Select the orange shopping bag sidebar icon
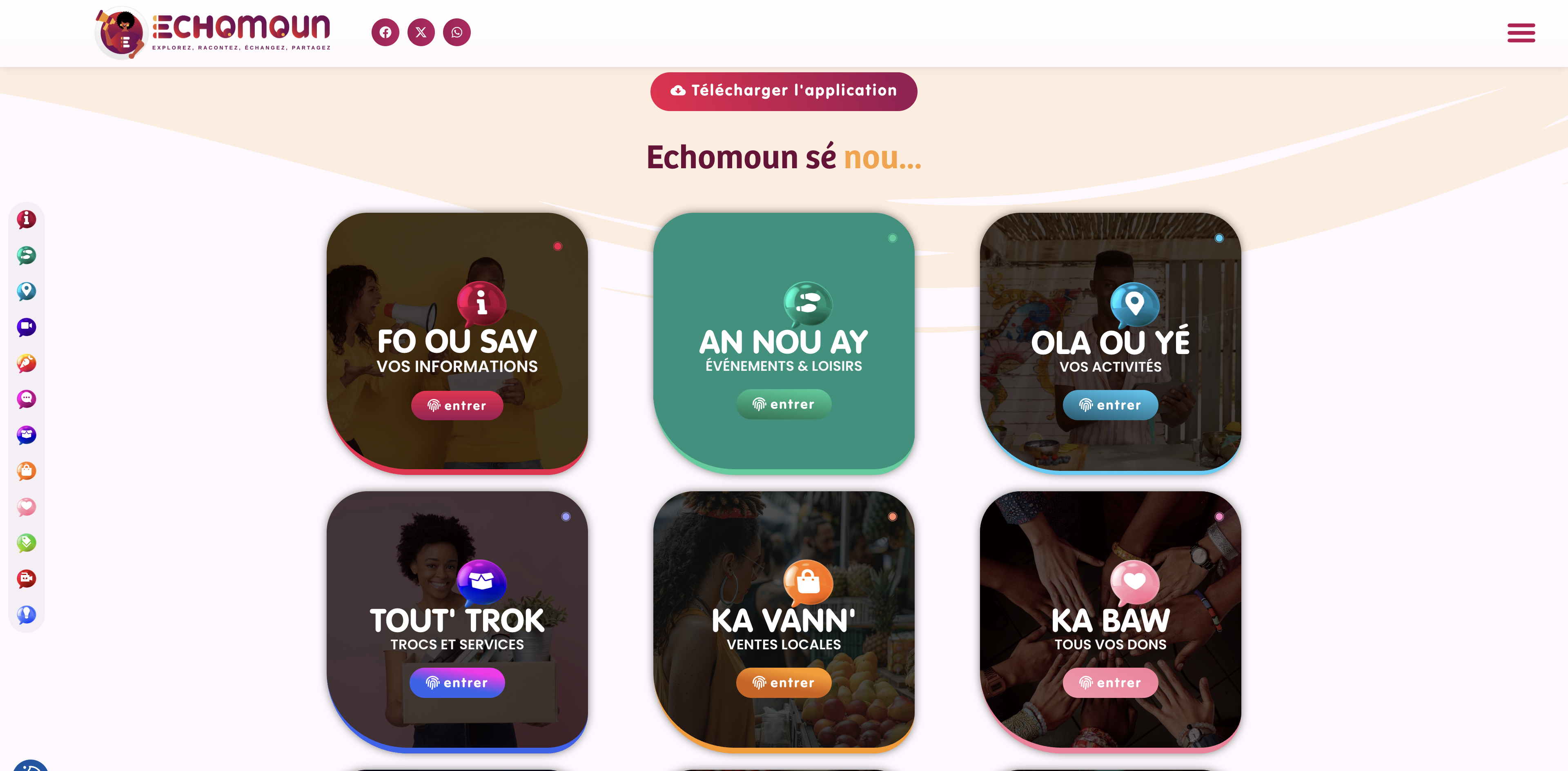1568x771 pixels. click(x=26, y=471)
